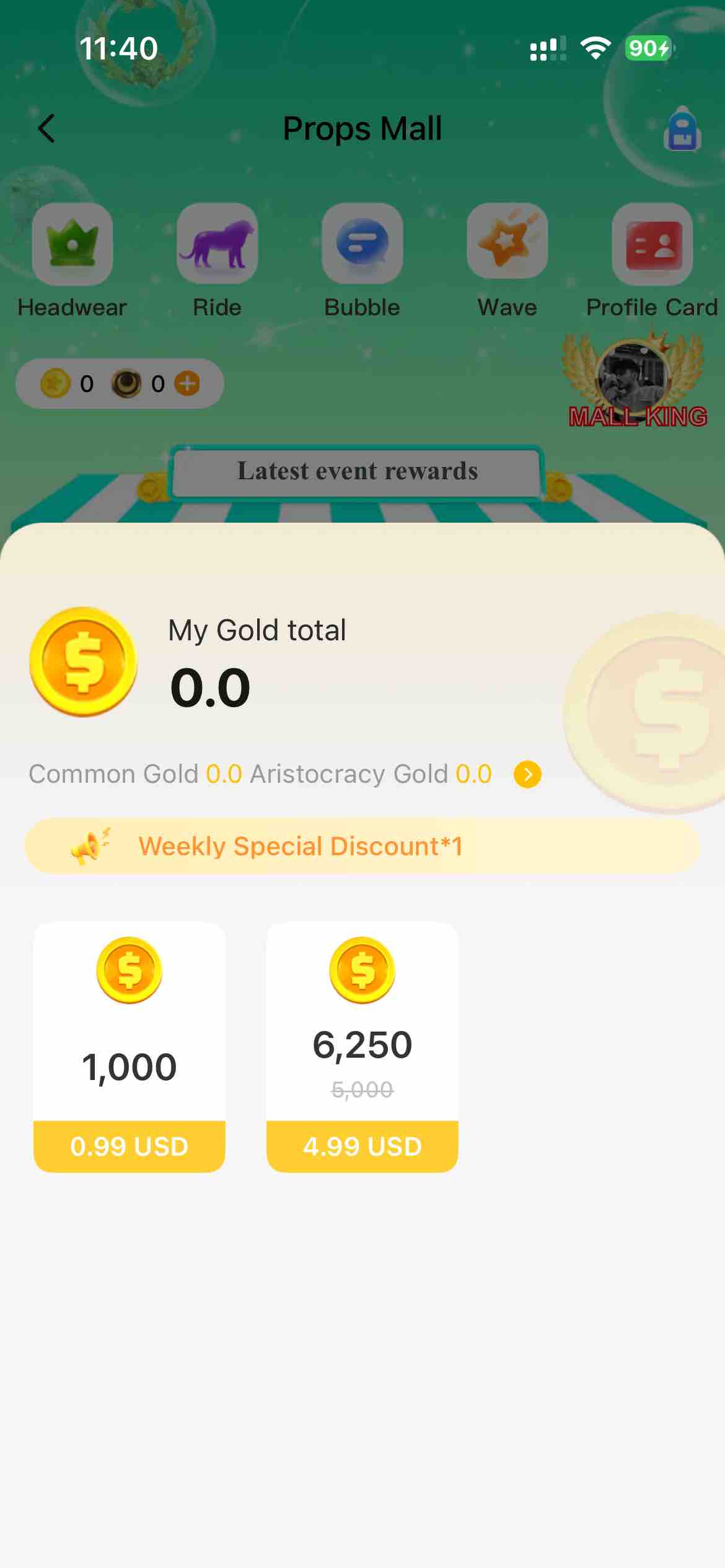This screenshot has height=1568, width=725.
Task: Open gold details via yellow arrow
Action: [x=527, y=774]
